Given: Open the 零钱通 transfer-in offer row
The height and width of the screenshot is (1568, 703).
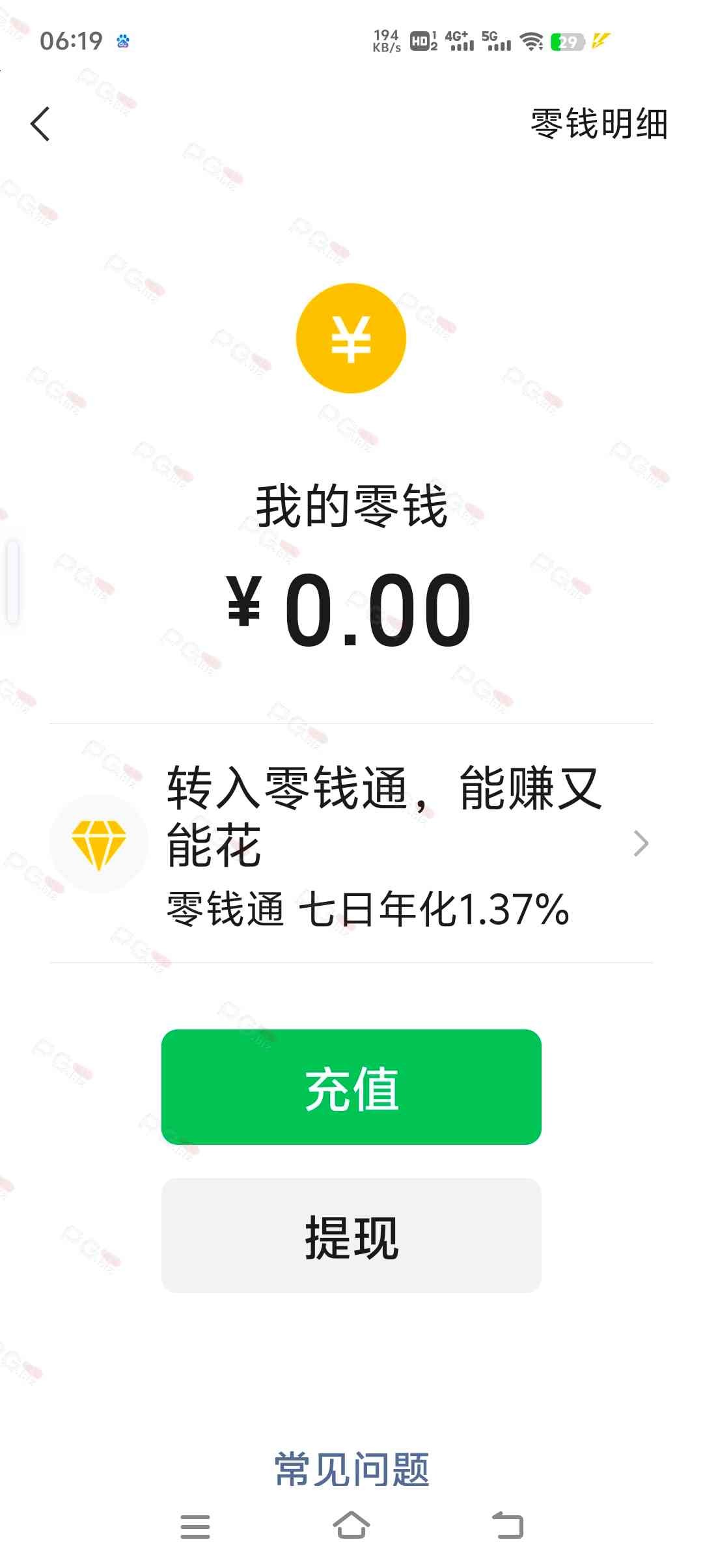Looking at the screenshot, I should (351, 843).
